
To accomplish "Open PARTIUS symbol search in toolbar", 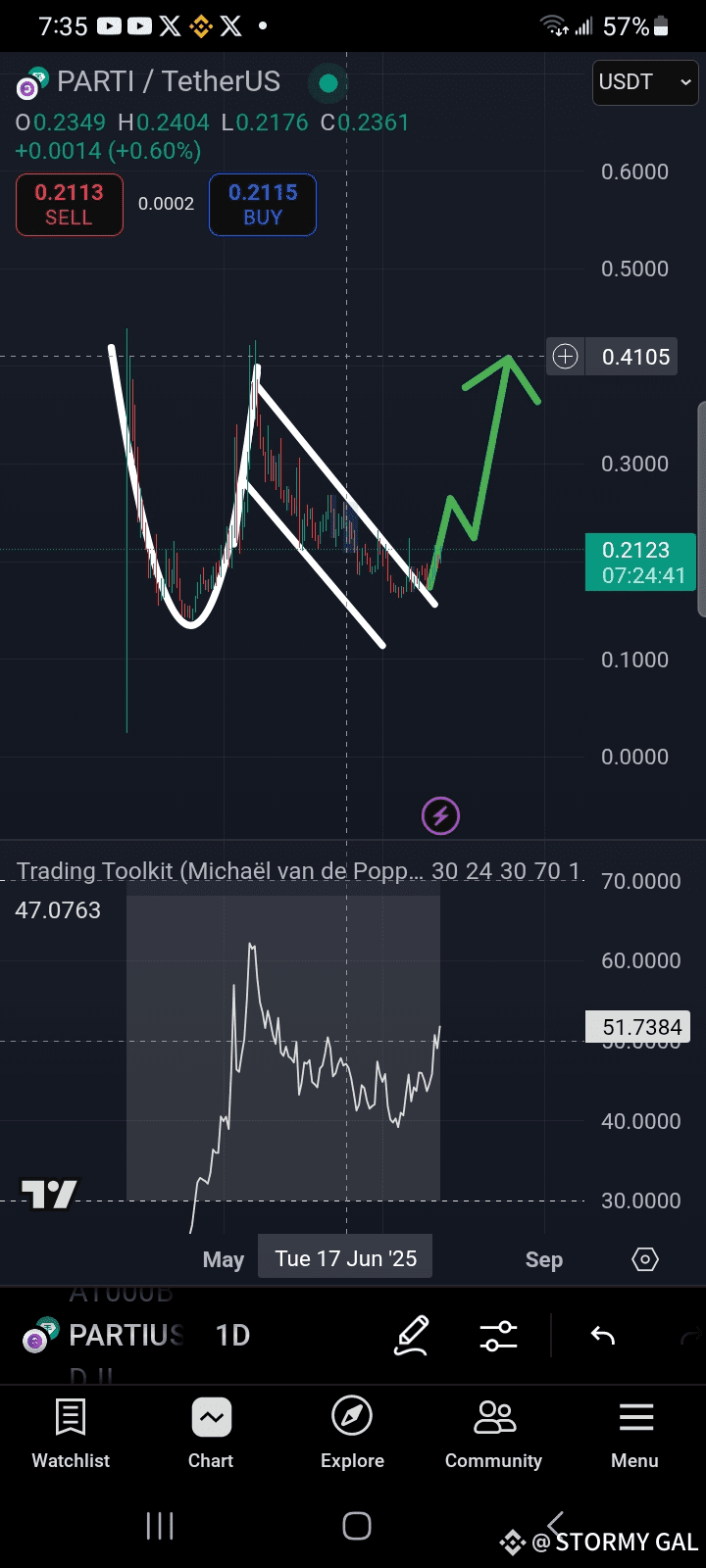I will click(103, 1335).
